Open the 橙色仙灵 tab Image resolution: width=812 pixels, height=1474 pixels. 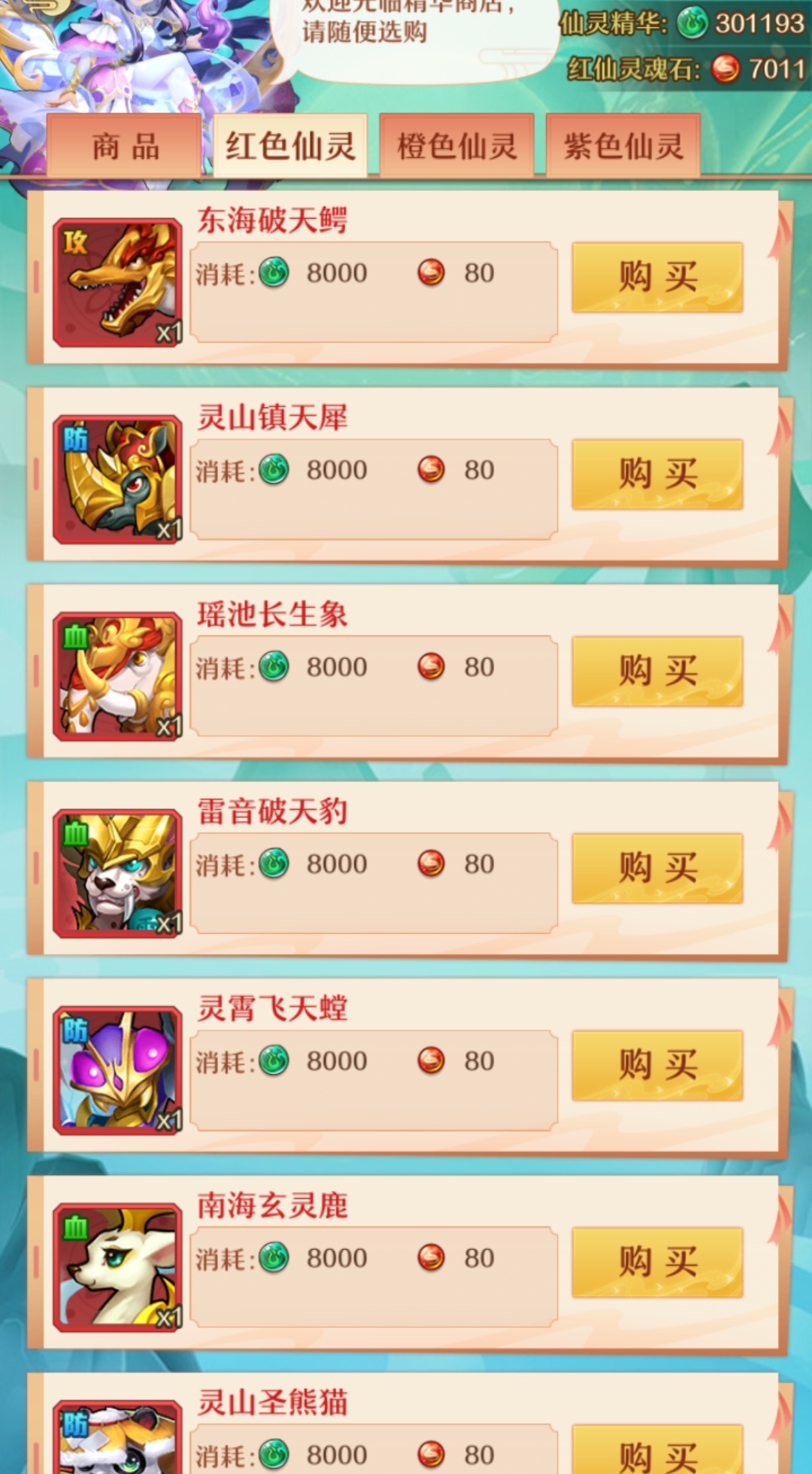point(456,146)
